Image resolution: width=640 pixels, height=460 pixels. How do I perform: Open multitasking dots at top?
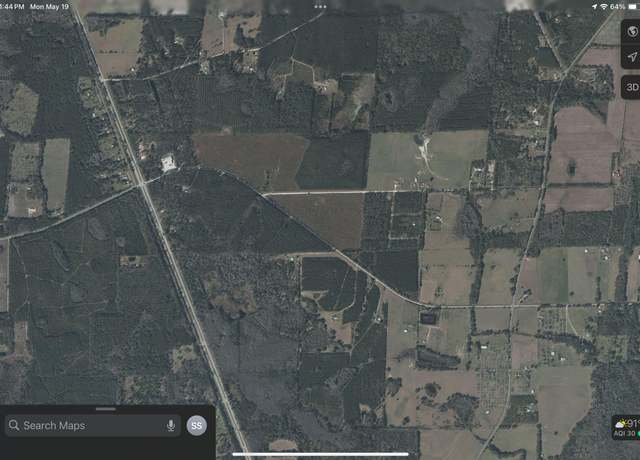[320, 6]
